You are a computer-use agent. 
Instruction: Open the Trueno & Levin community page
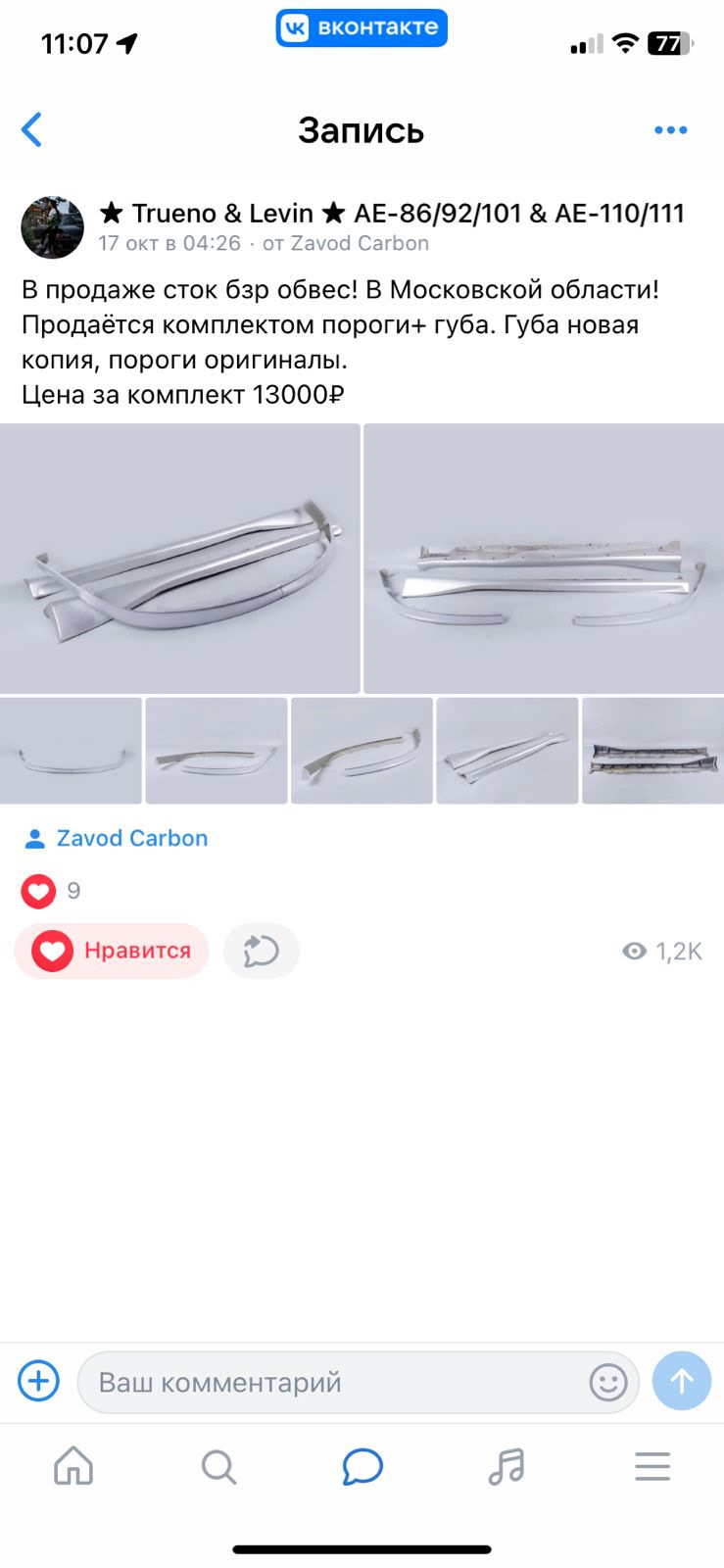392,213
